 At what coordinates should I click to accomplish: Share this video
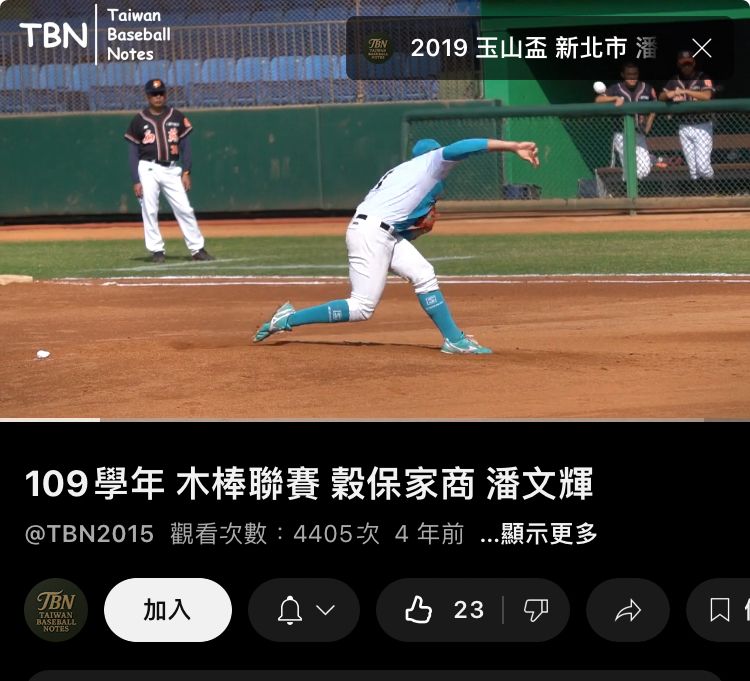coord(628,610)
